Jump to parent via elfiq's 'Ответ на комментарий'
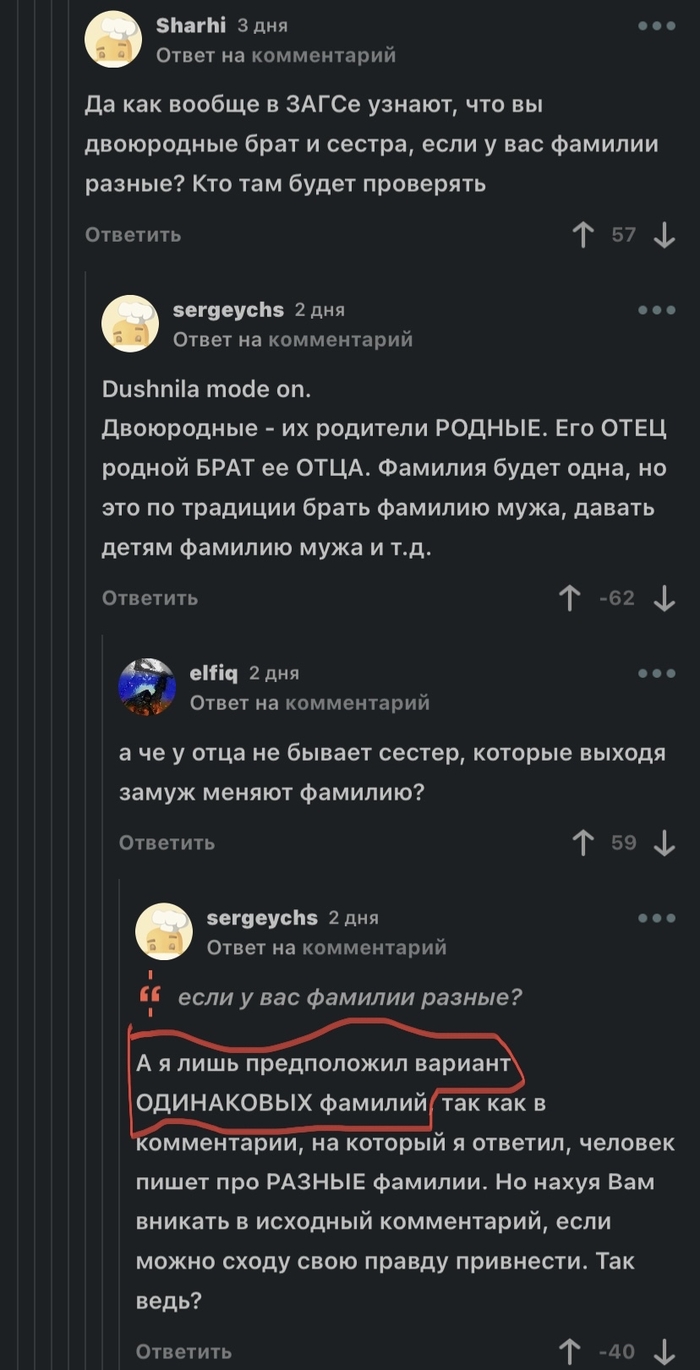The image size is (700, 1370). 309,703
